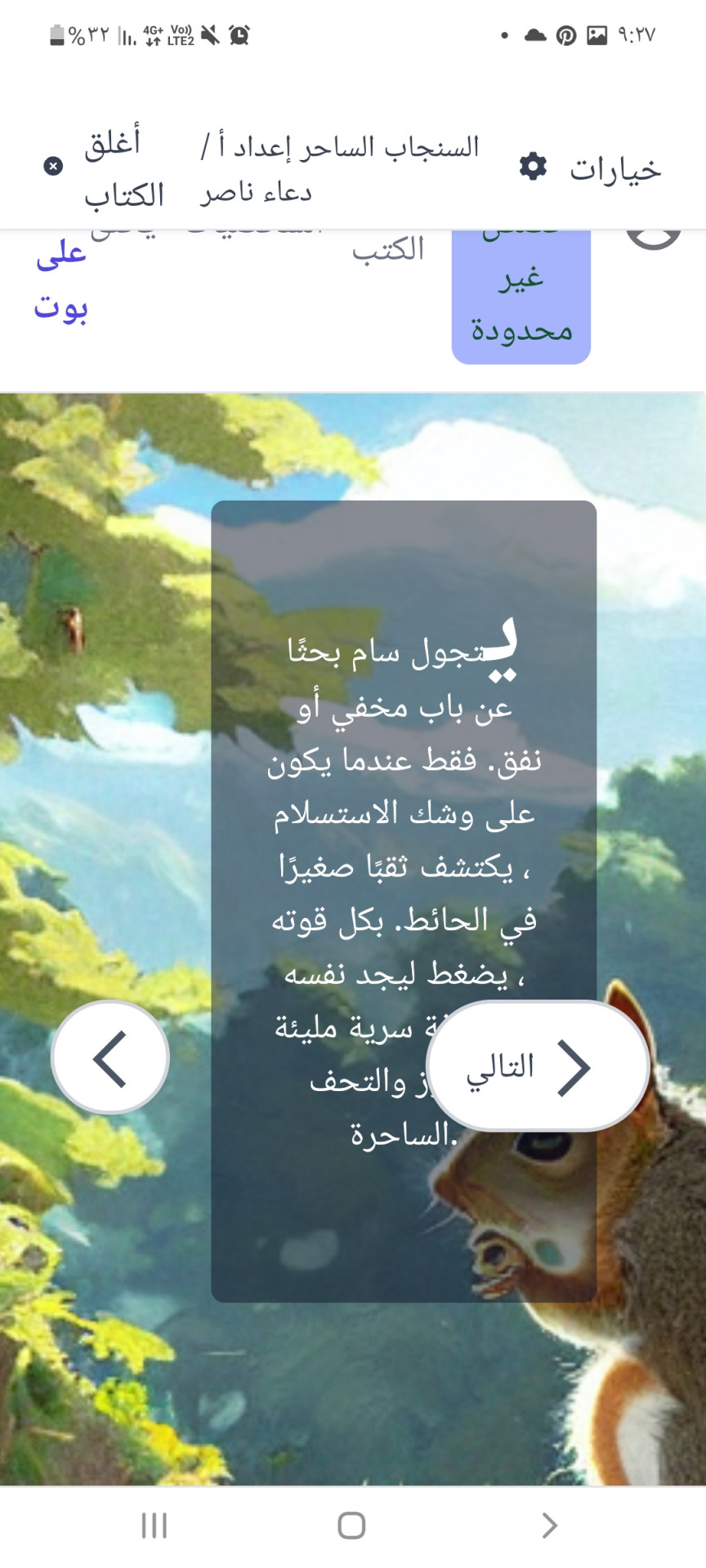Return to the previous story page

pos(110,1058)
